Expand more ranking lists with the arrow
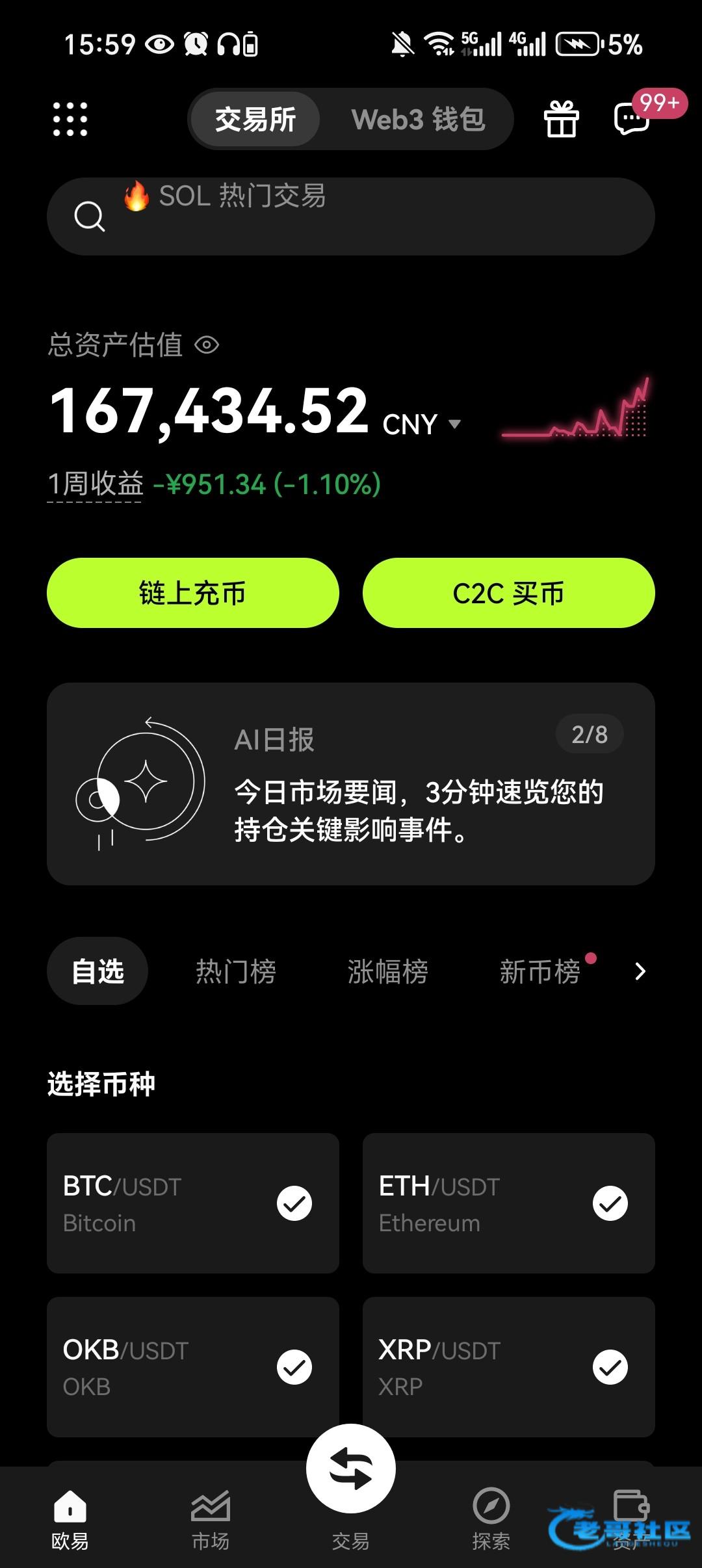This screenshot has height=1568, width=702. click(x=640, y=971)
